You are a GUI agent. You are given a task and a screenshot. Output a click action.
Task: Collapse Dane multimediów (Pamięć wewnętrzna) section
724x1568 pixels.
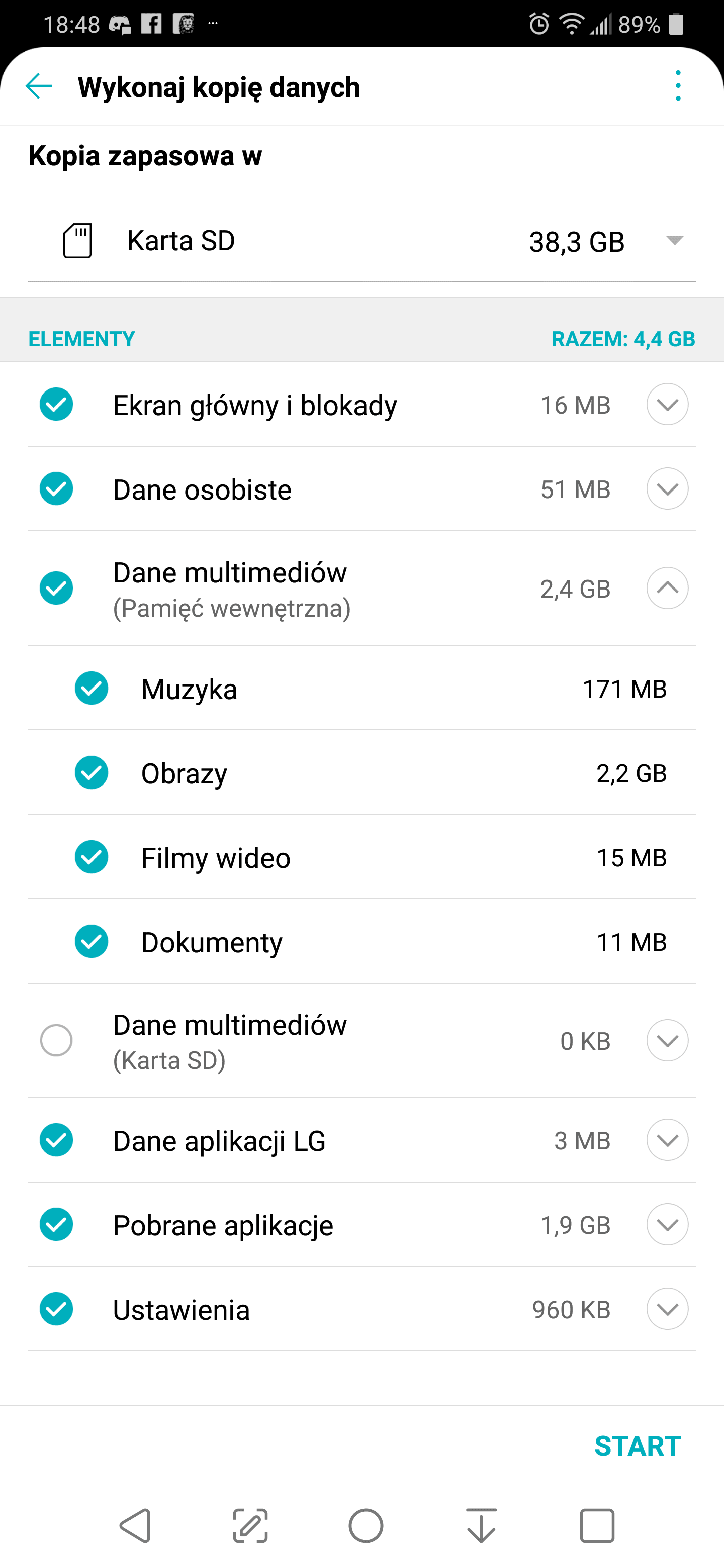click(x=667, y=588)
